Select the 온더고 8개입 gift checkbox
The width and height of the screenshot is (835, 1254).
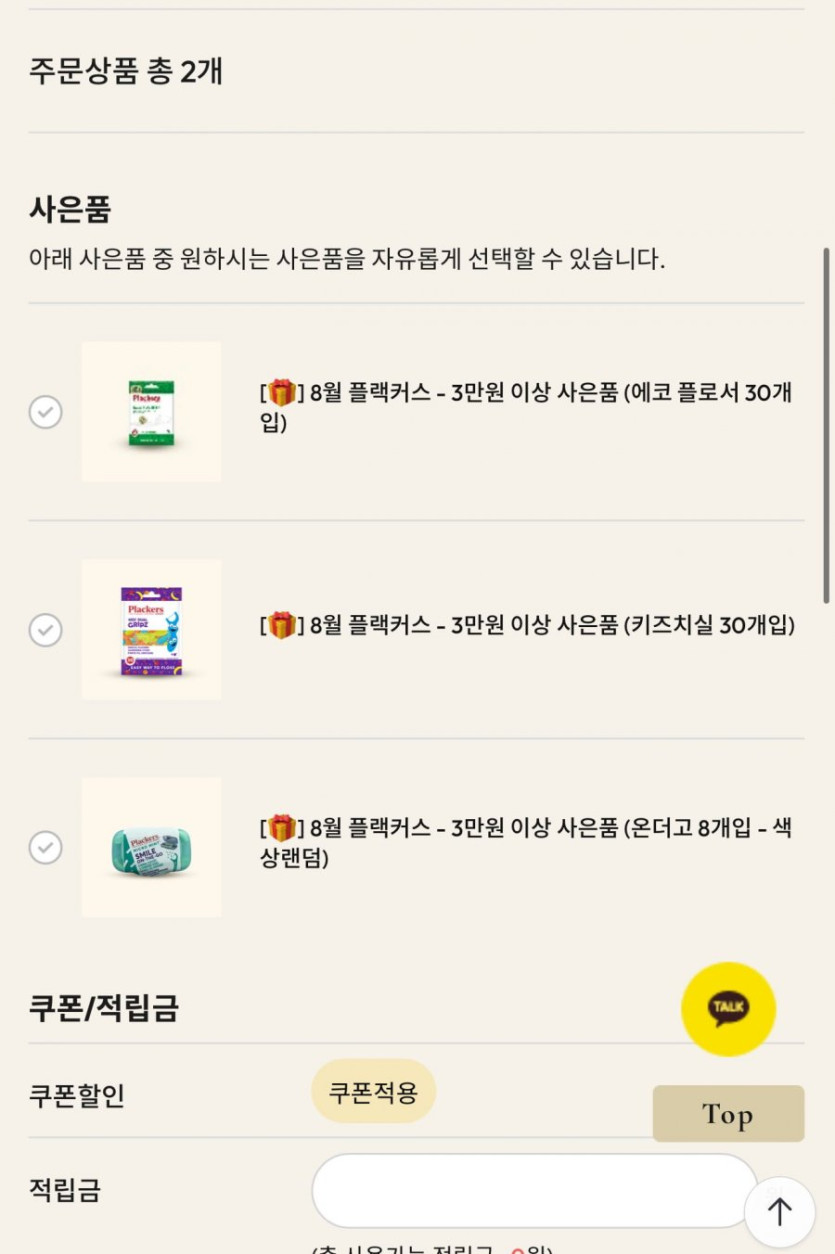45,848
